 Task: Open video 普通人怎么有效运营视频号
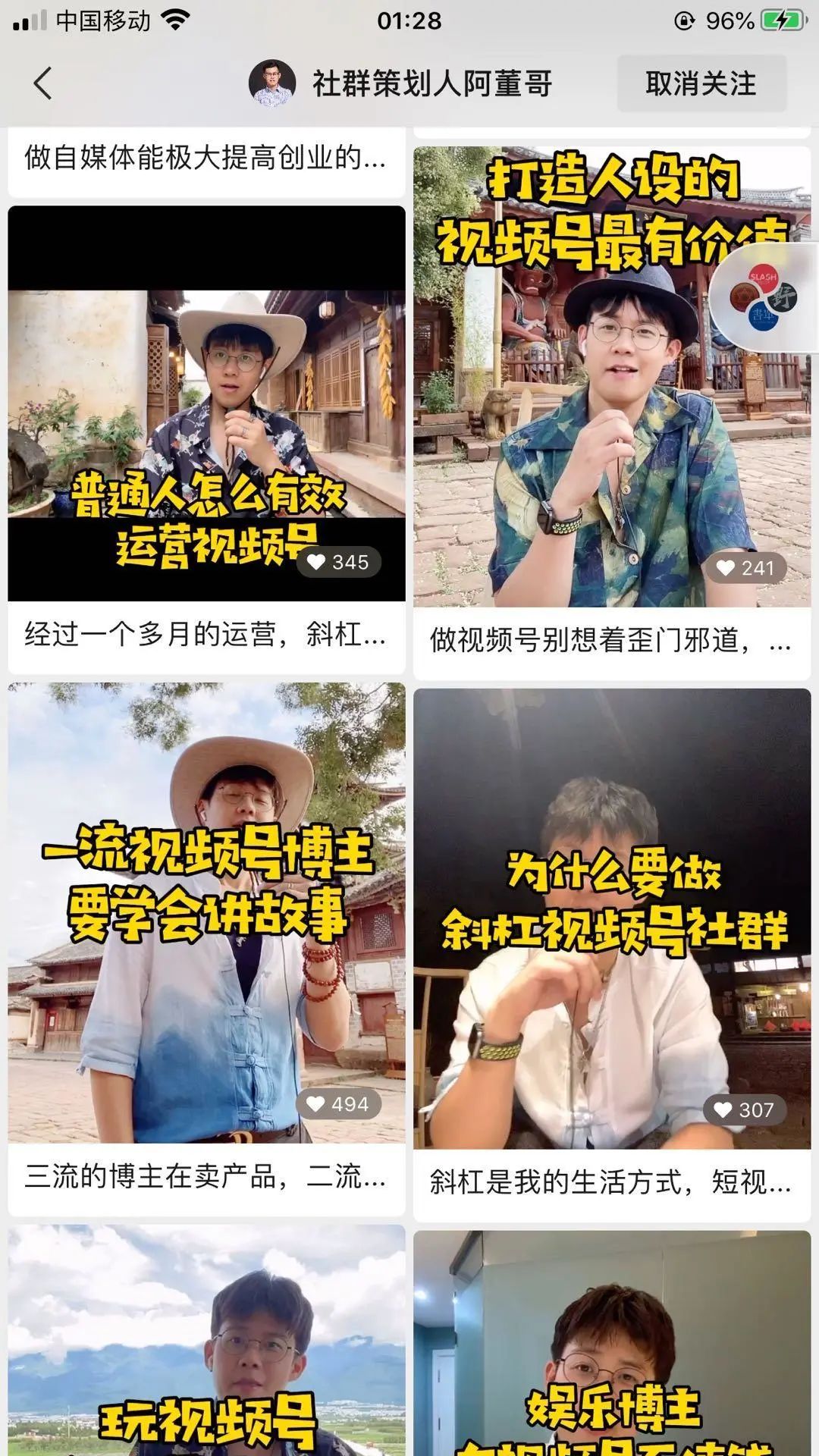206,402
